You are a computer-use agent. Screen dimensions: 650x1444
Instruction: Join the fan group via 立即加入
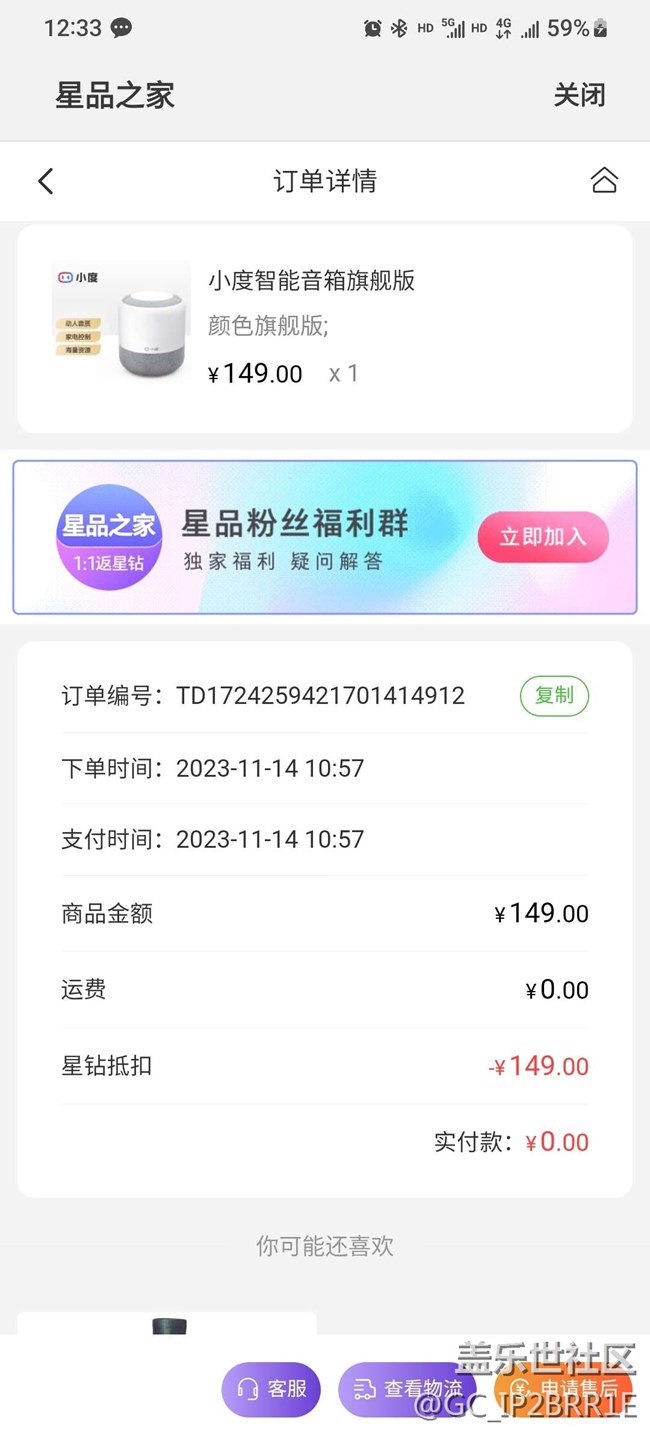(x=542, y=537)
